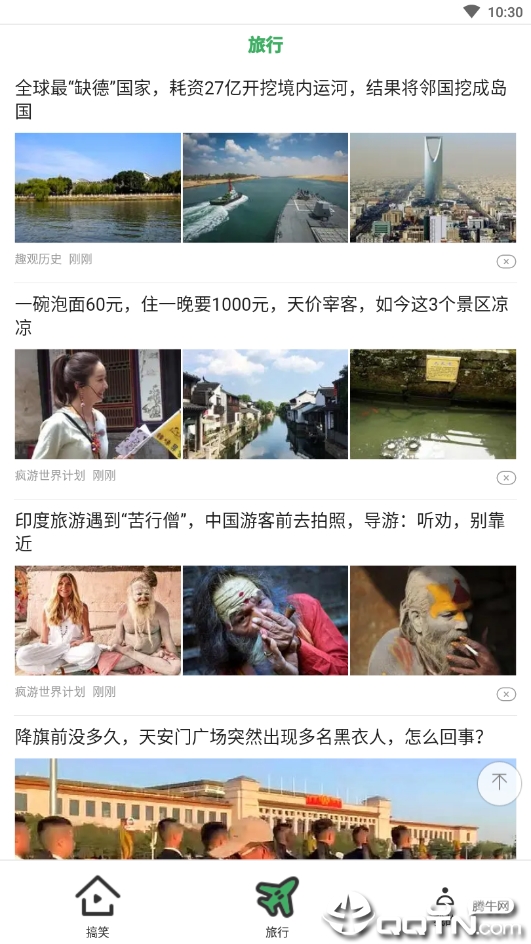Switch to the 搞笑 tab
Screen dimensions: 531x944
98,907
